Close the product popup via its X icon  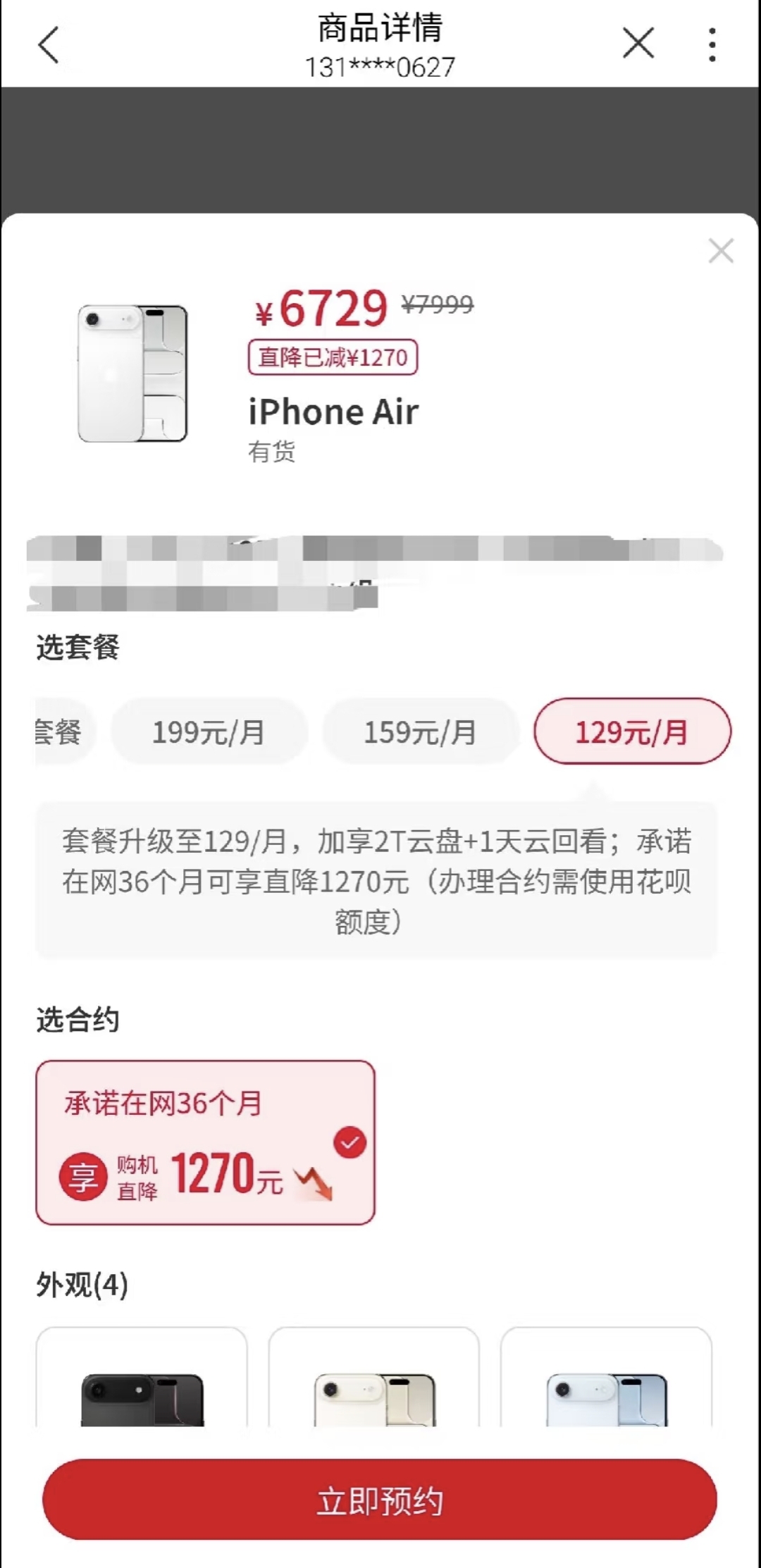point(721,251)
